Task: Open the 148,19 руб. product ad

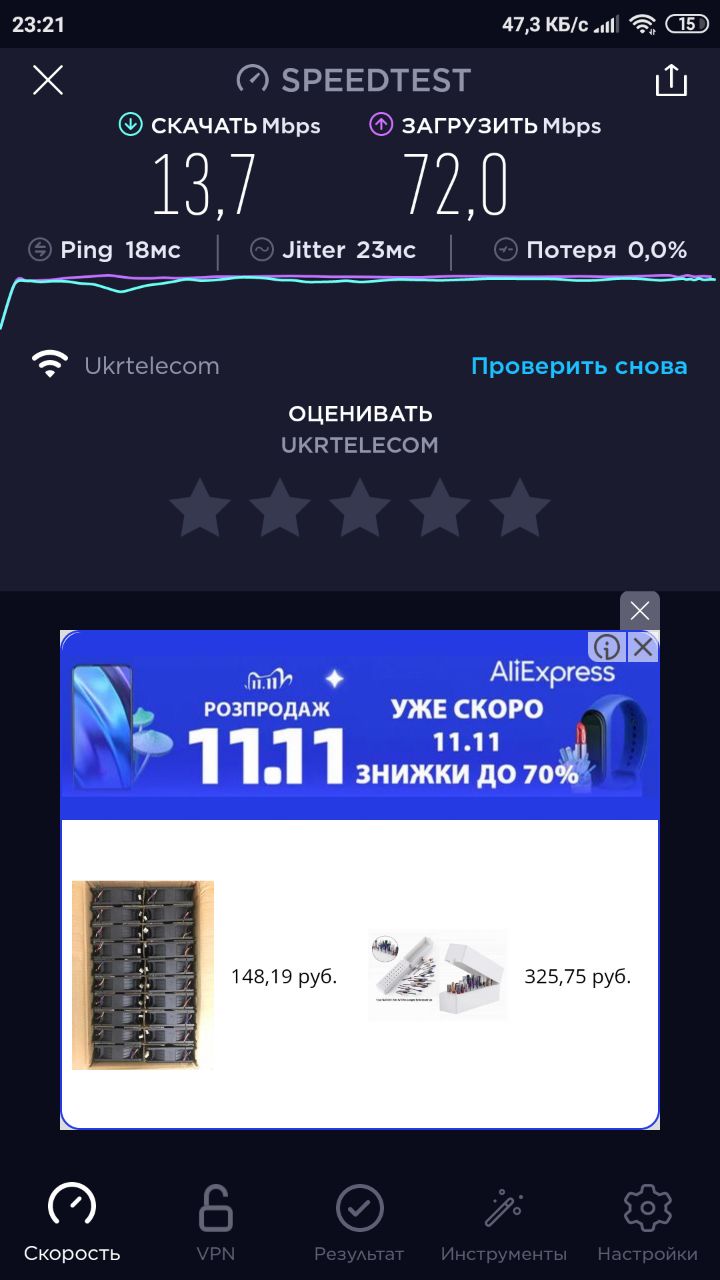Action: 205,976
